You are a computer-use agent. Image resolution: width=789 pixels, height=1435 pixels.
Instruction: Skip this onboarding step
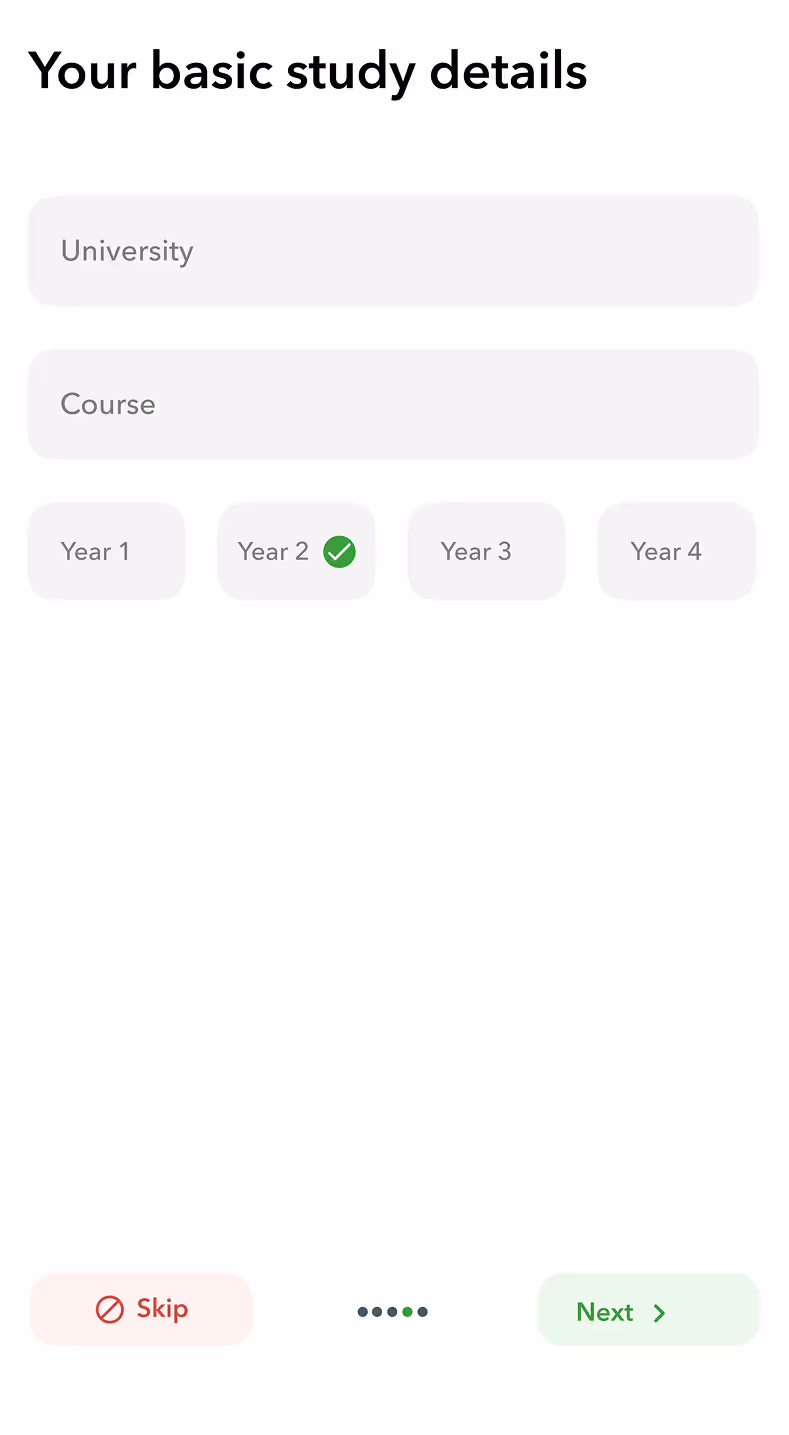(141, 1309)
